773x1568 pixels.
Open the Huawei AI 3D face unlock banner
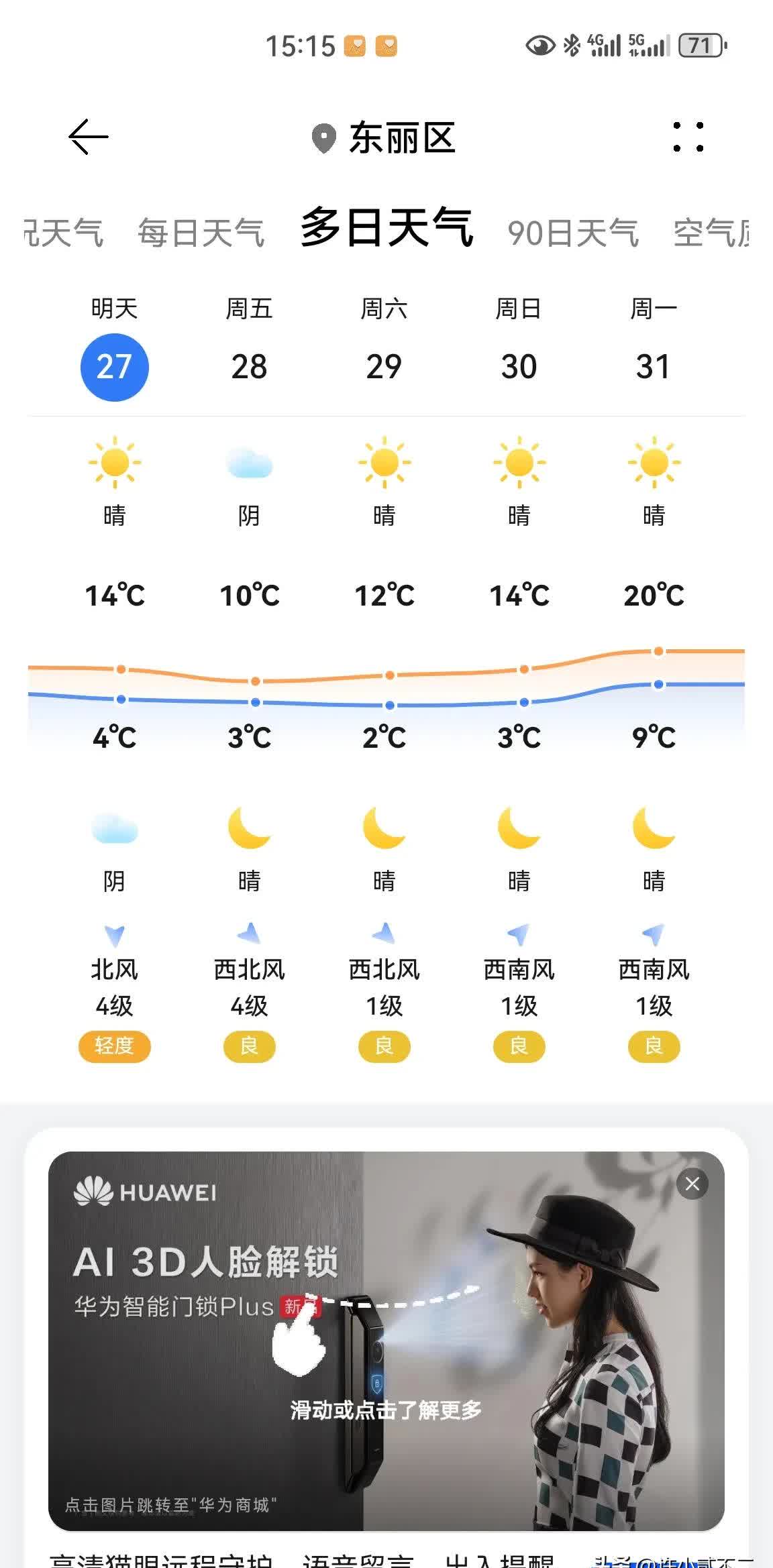[x=386, y=1341]
